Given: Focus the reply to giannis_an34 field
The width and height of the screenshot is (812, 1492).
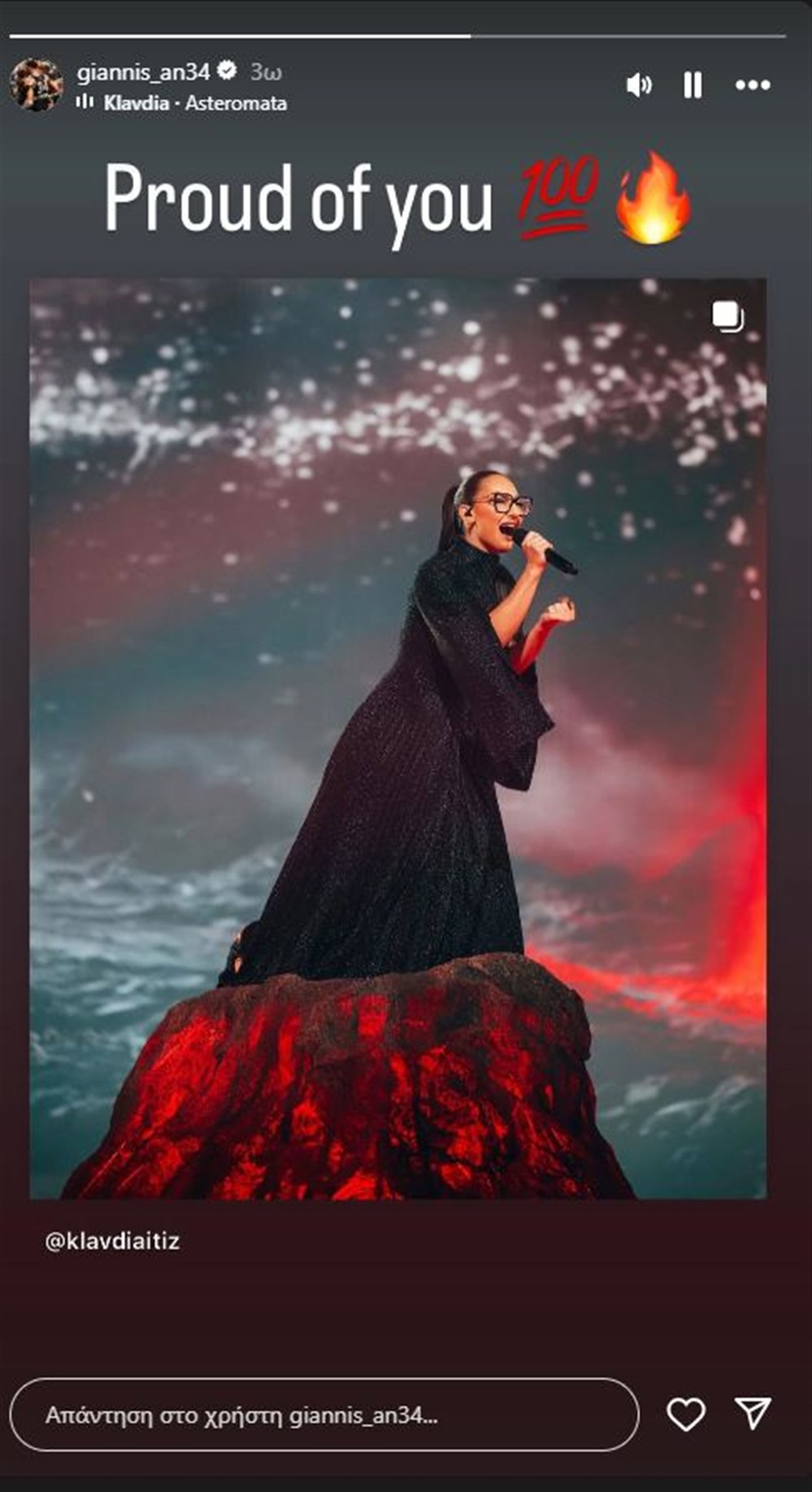Looking at the screenshot, I should 323,1415.
